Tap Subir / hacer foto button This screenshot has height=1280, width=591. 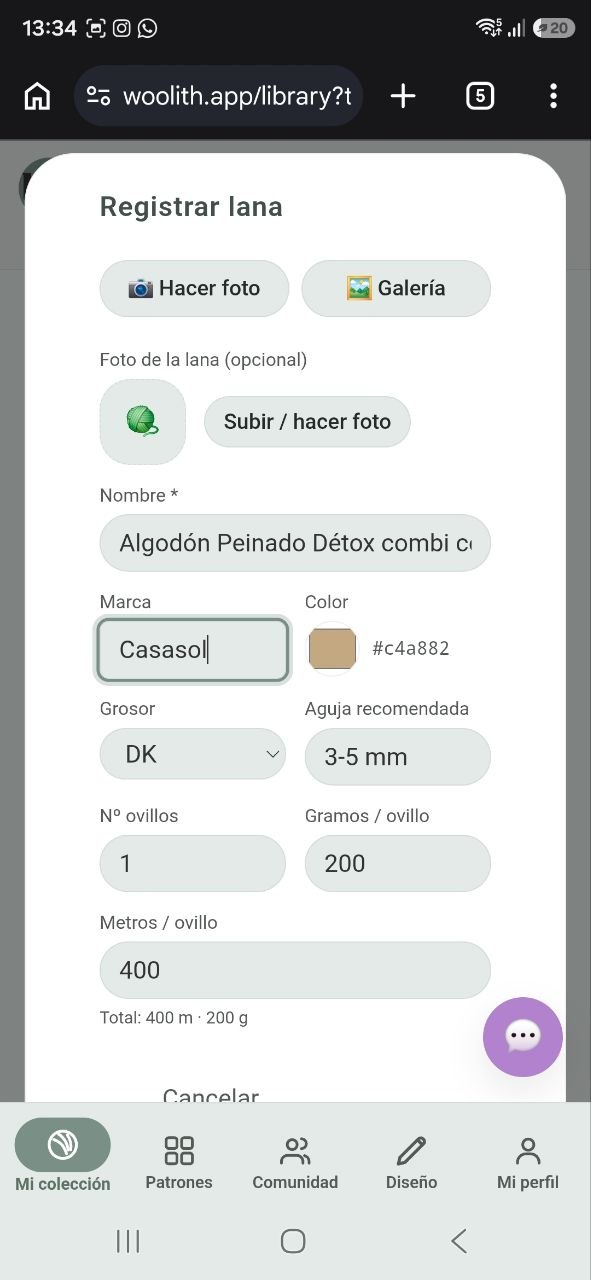[307, 421]
